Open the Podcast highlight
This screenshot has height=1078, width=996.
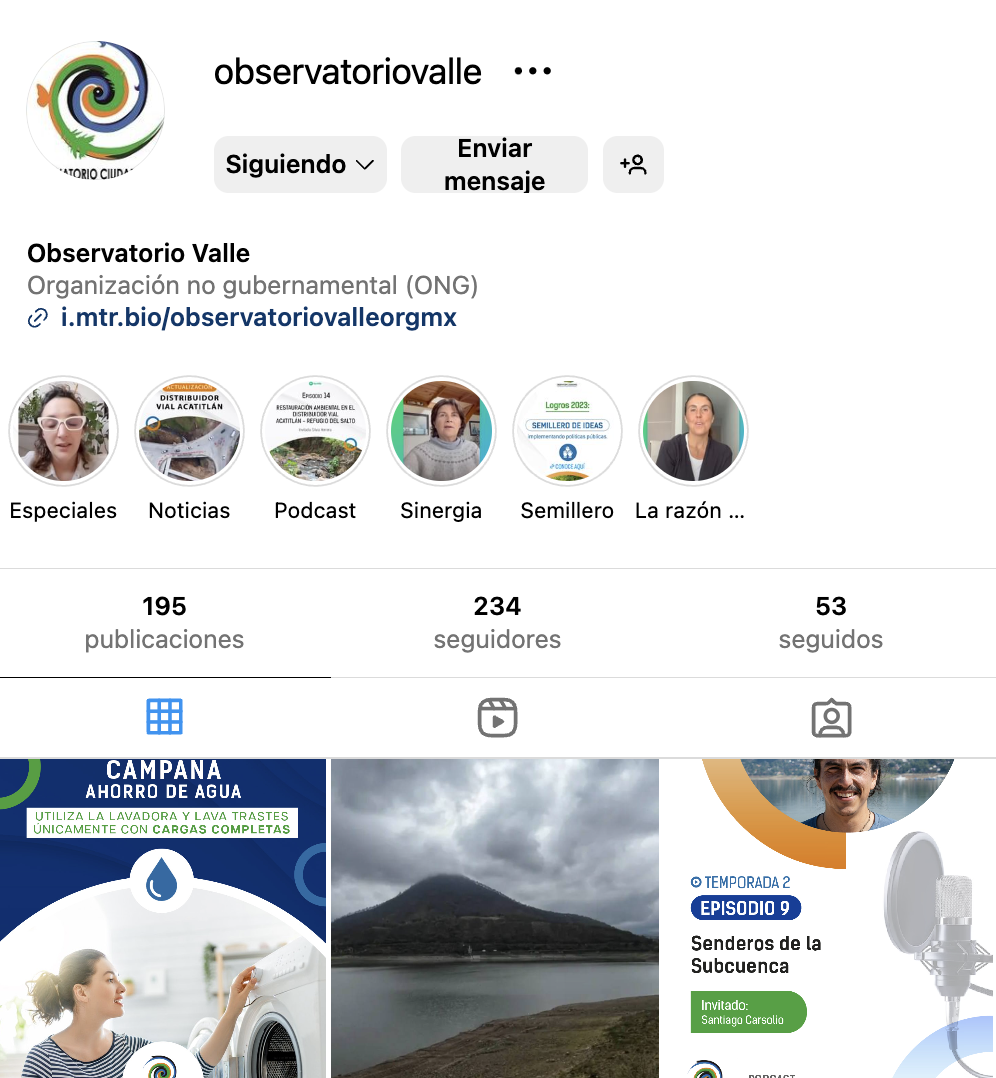tap(315, 431)
